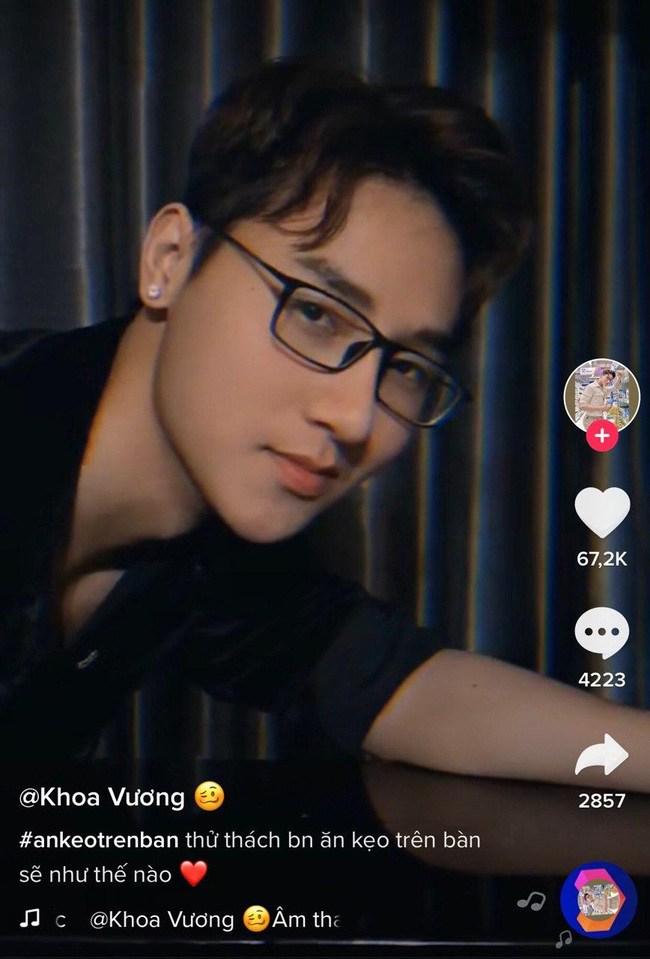Viewport: 650px width, 959px height.
Task: Open the comments on this video
Action: point(602,634)
